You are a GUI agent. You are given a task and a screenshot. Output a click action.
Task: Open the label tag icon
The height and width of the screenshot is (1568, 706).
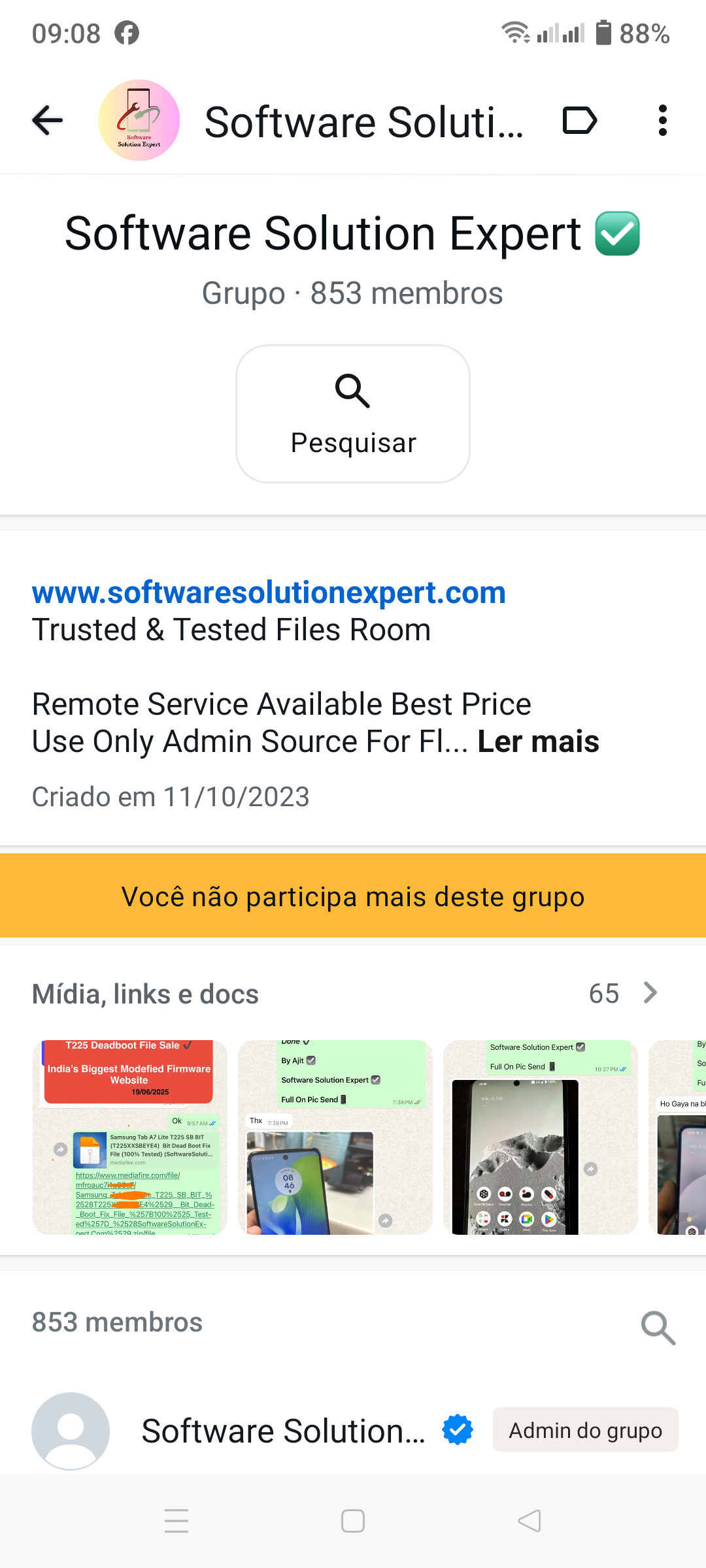(579, 121)
